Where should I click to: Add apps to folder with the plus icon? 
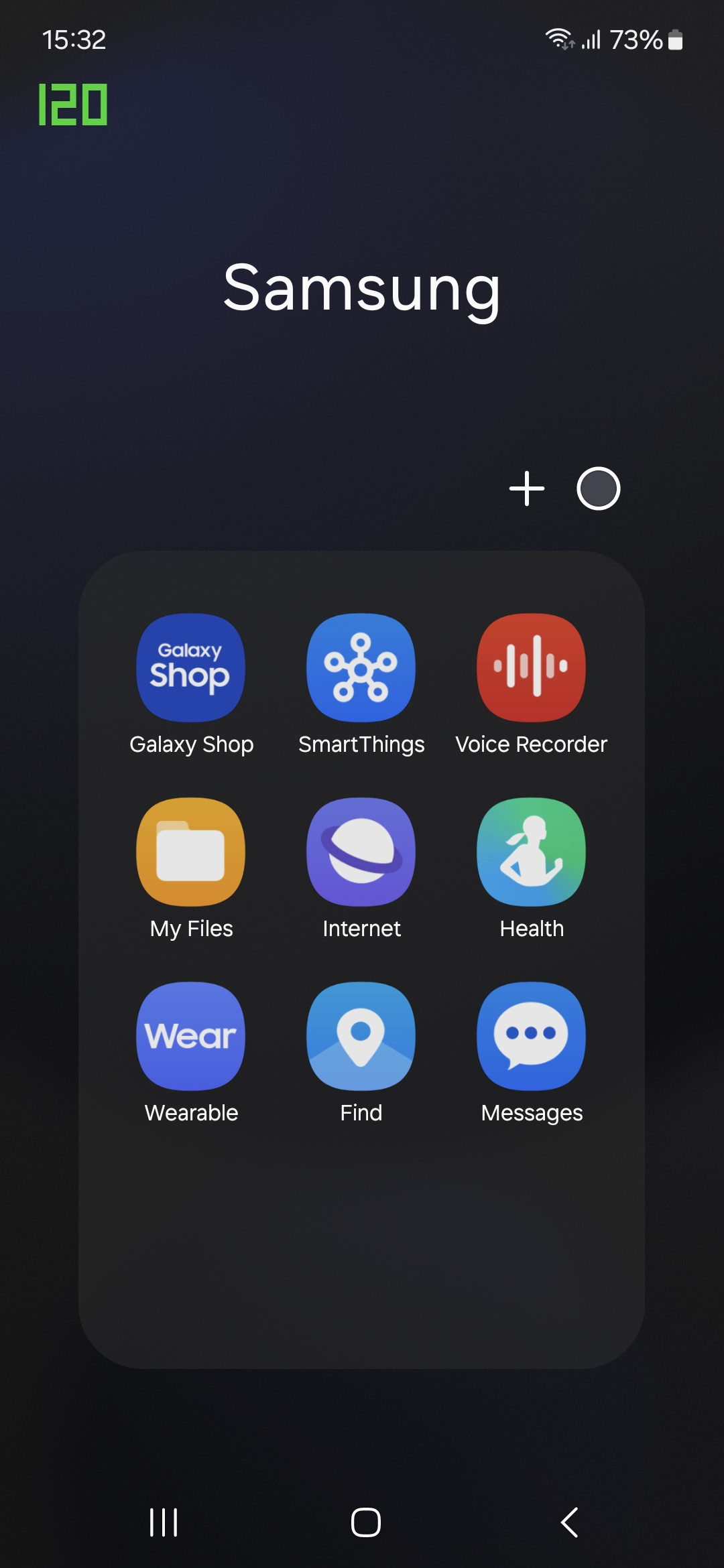(x=527, y=488)
